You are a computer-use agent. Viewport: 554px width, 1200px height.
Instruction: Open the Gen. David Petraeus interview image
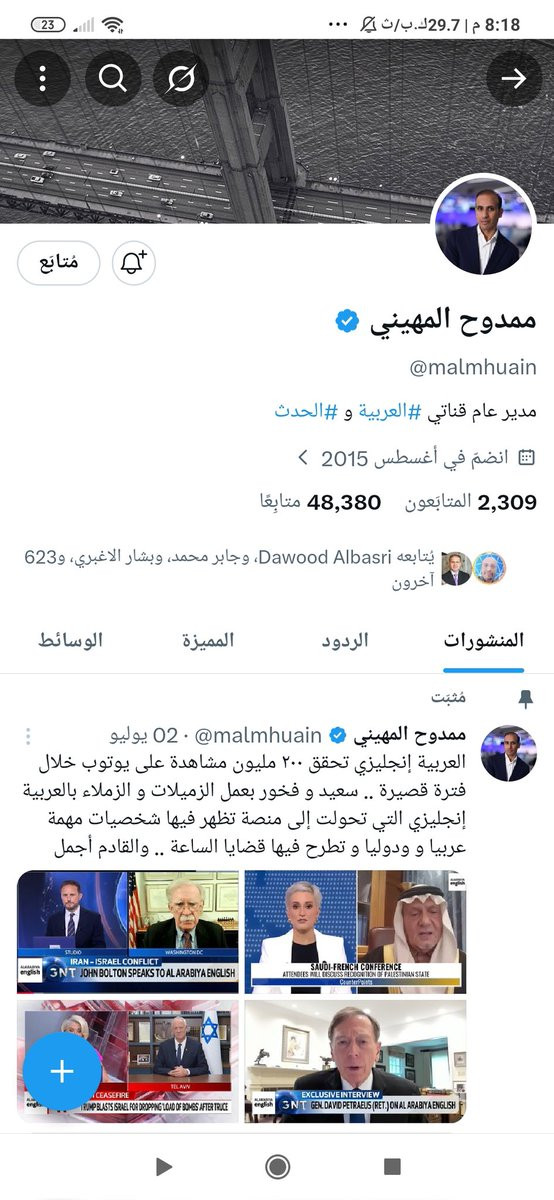click(x=355, y=1060)
